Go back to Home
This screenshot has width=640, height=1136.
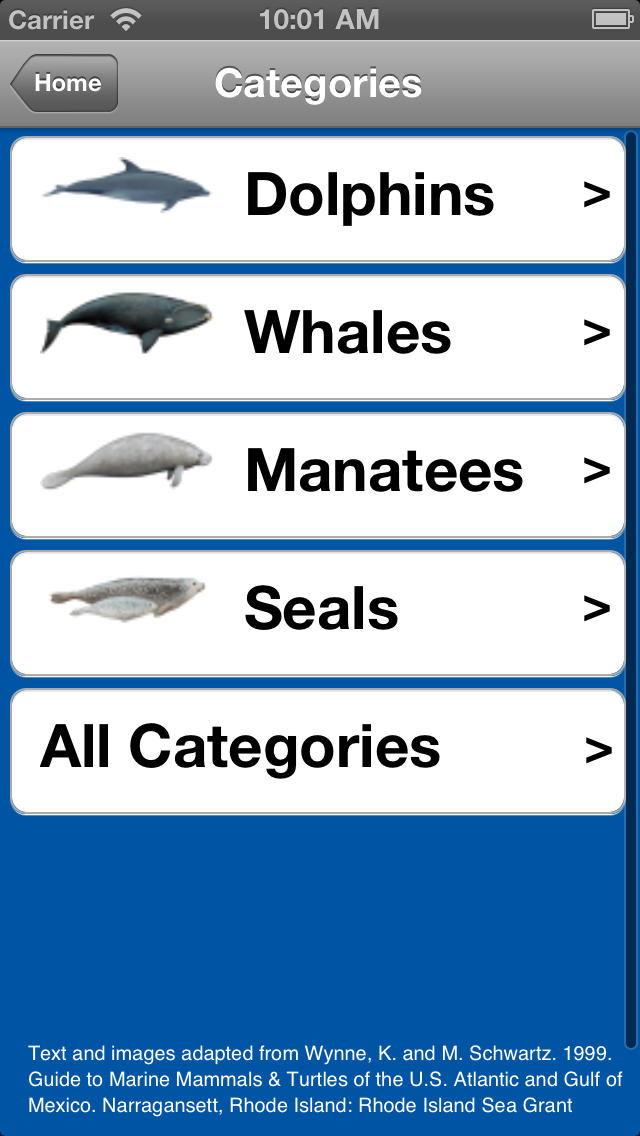pos(65,83)
